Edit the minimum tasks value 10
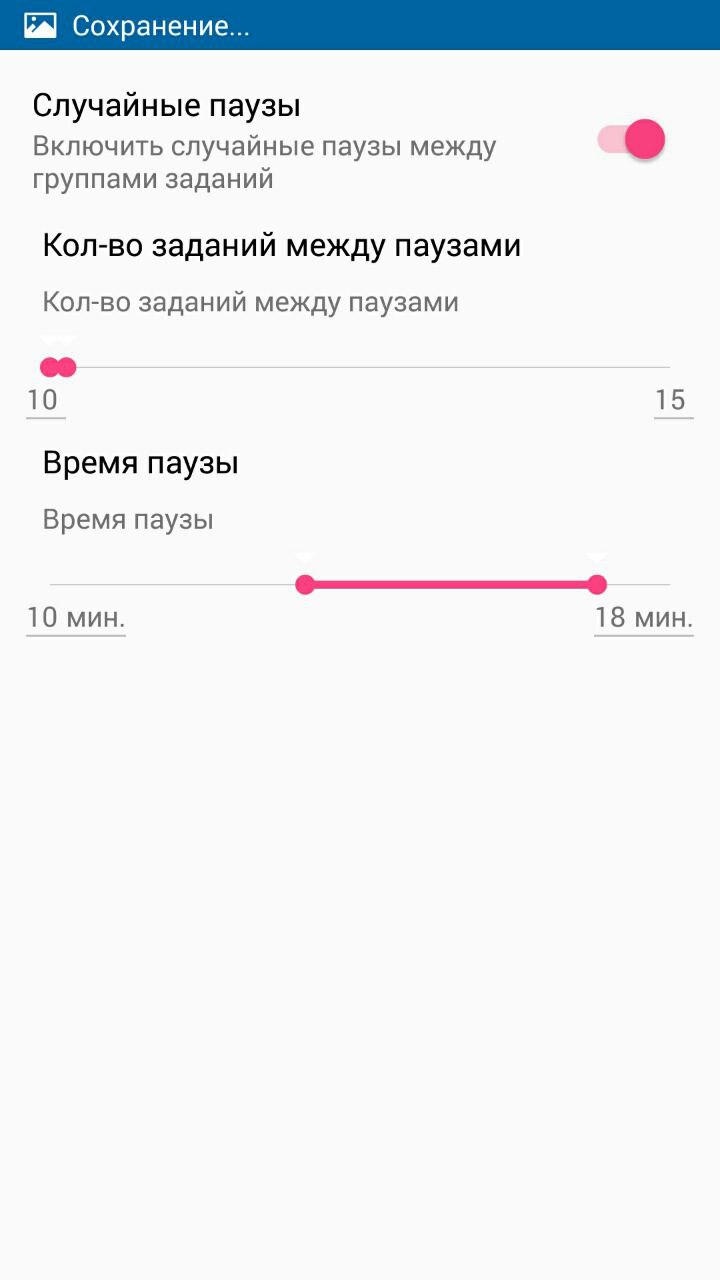The image size is (720, 1280). coord(45,401)
